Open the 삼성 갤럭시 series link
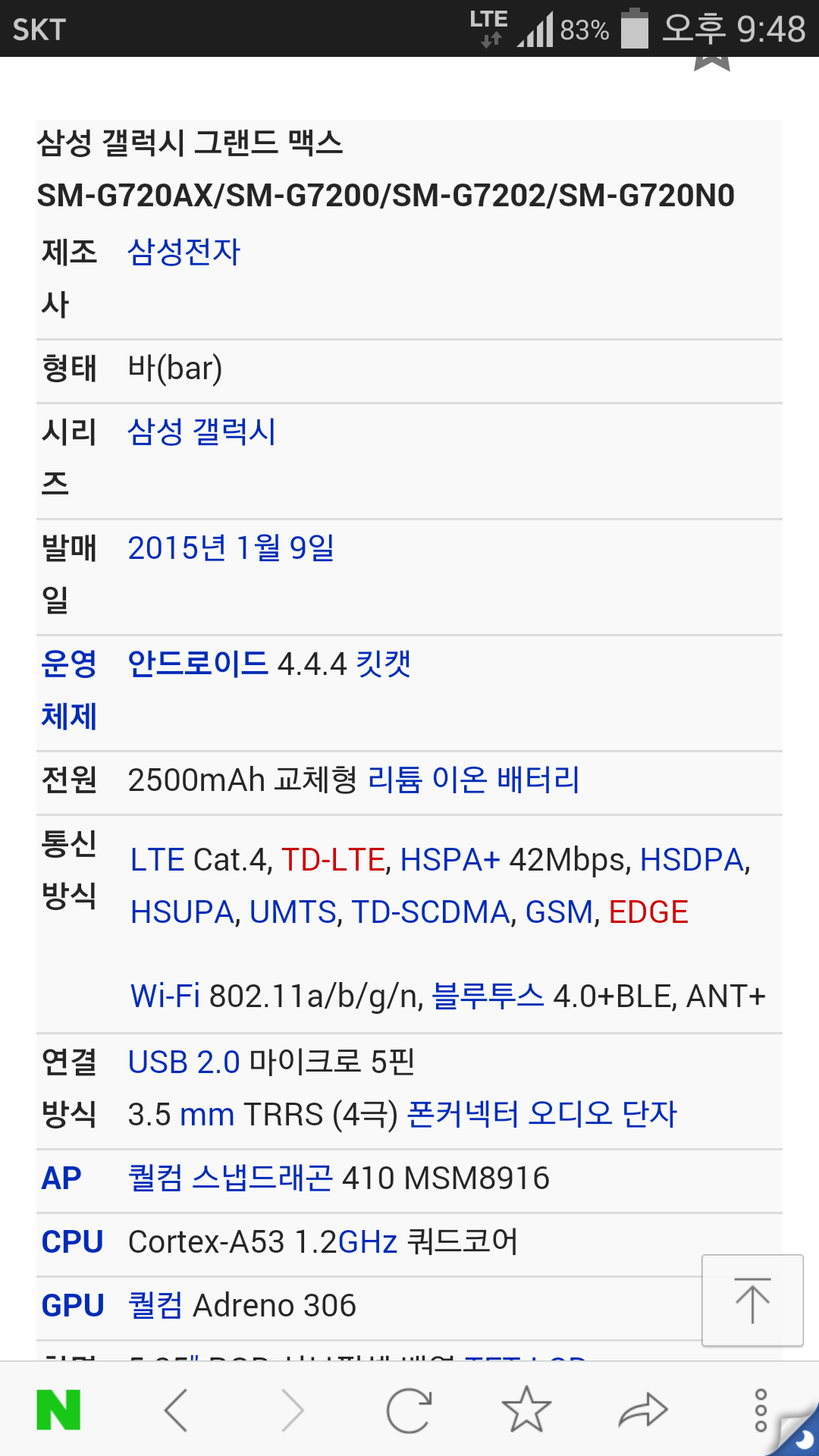The height and width of the screenshot is (1456, 819). pos(201,432)
